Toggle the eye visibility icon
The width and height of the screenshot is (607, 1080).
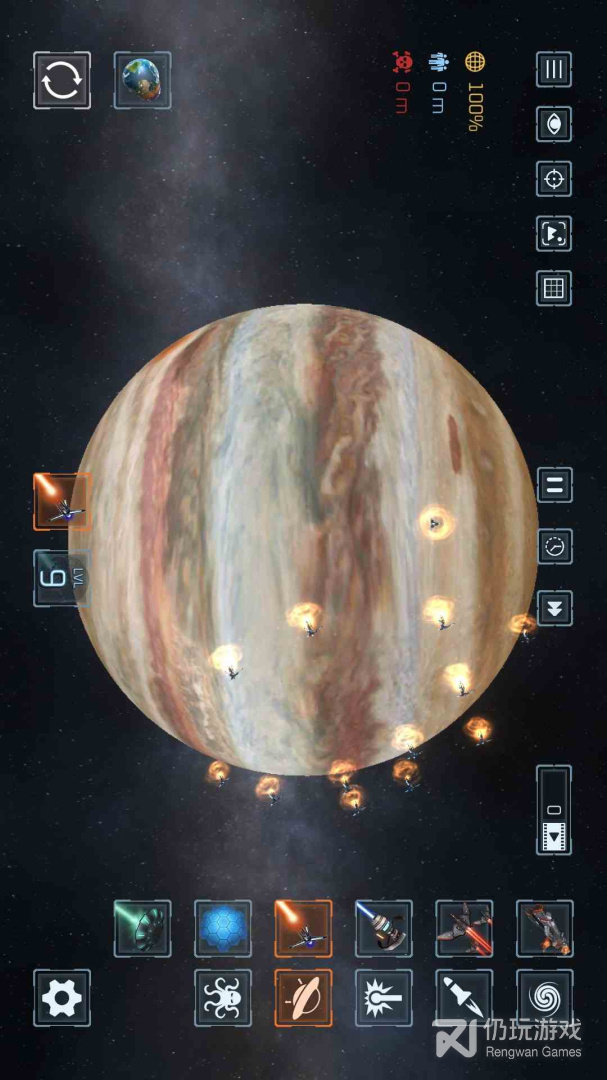pos(554,124)
